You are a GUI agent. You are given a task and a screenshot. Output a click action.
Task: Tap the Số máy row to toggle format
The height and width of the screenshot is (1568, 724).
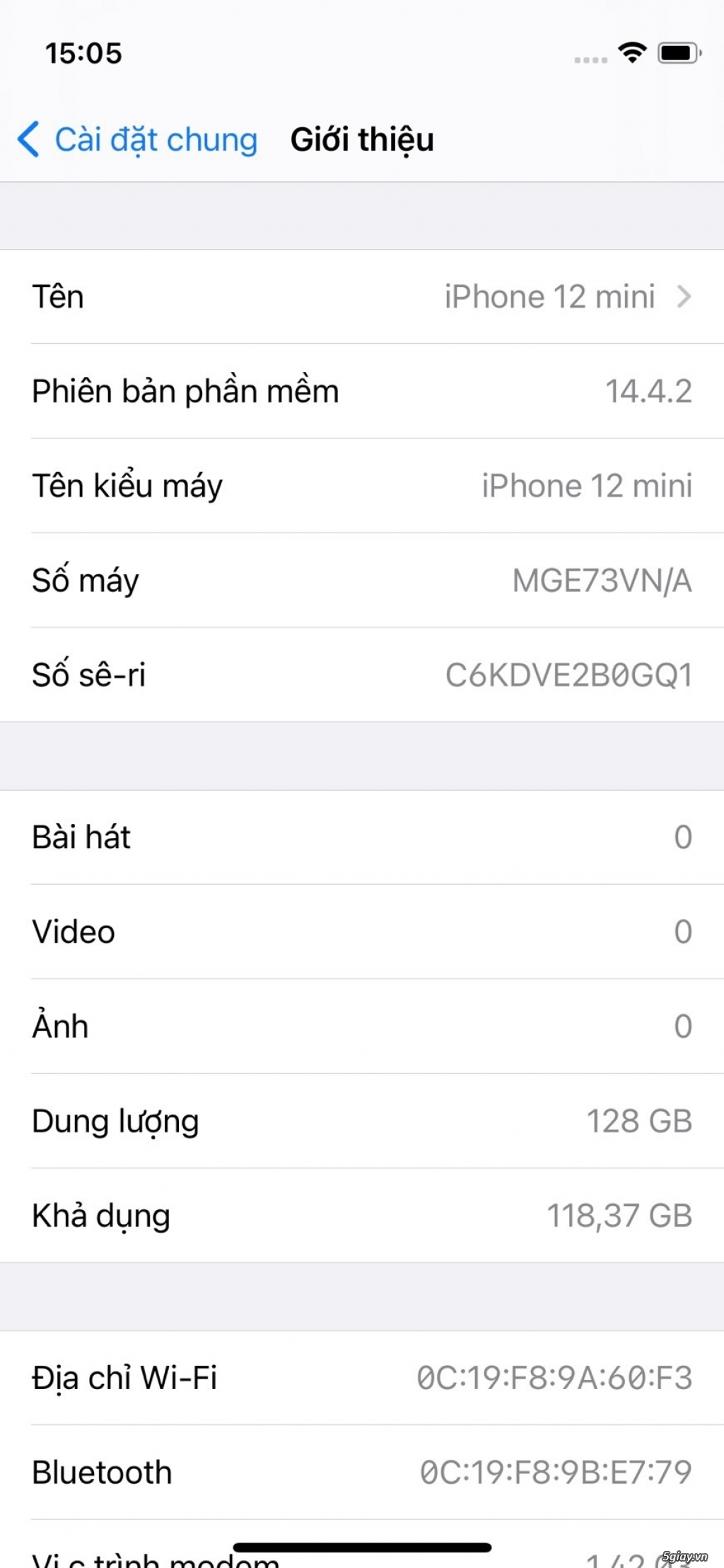pyautogui.click(x=362, y=580)
